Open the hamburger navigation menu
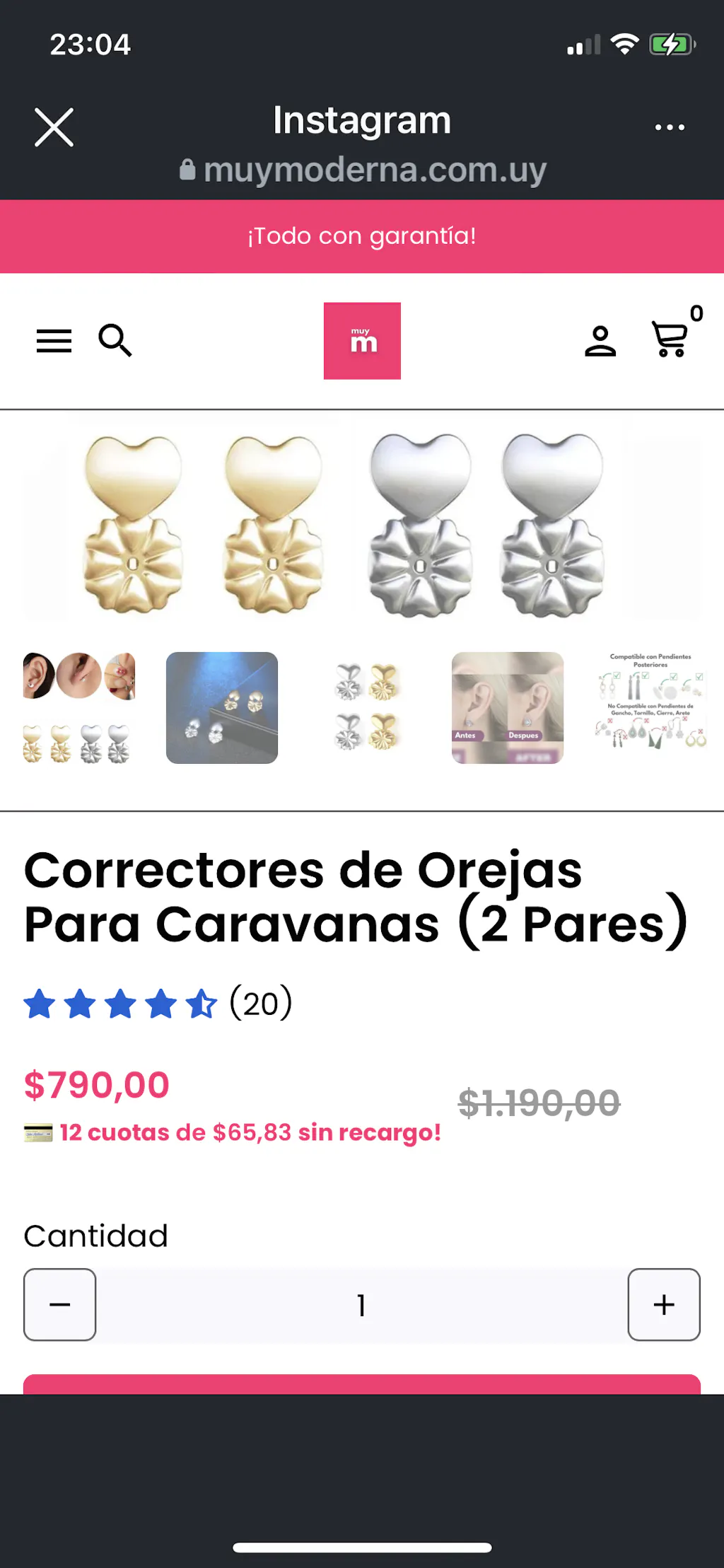The height and width of the screenshot is (1568, 724). coord(54,341)
